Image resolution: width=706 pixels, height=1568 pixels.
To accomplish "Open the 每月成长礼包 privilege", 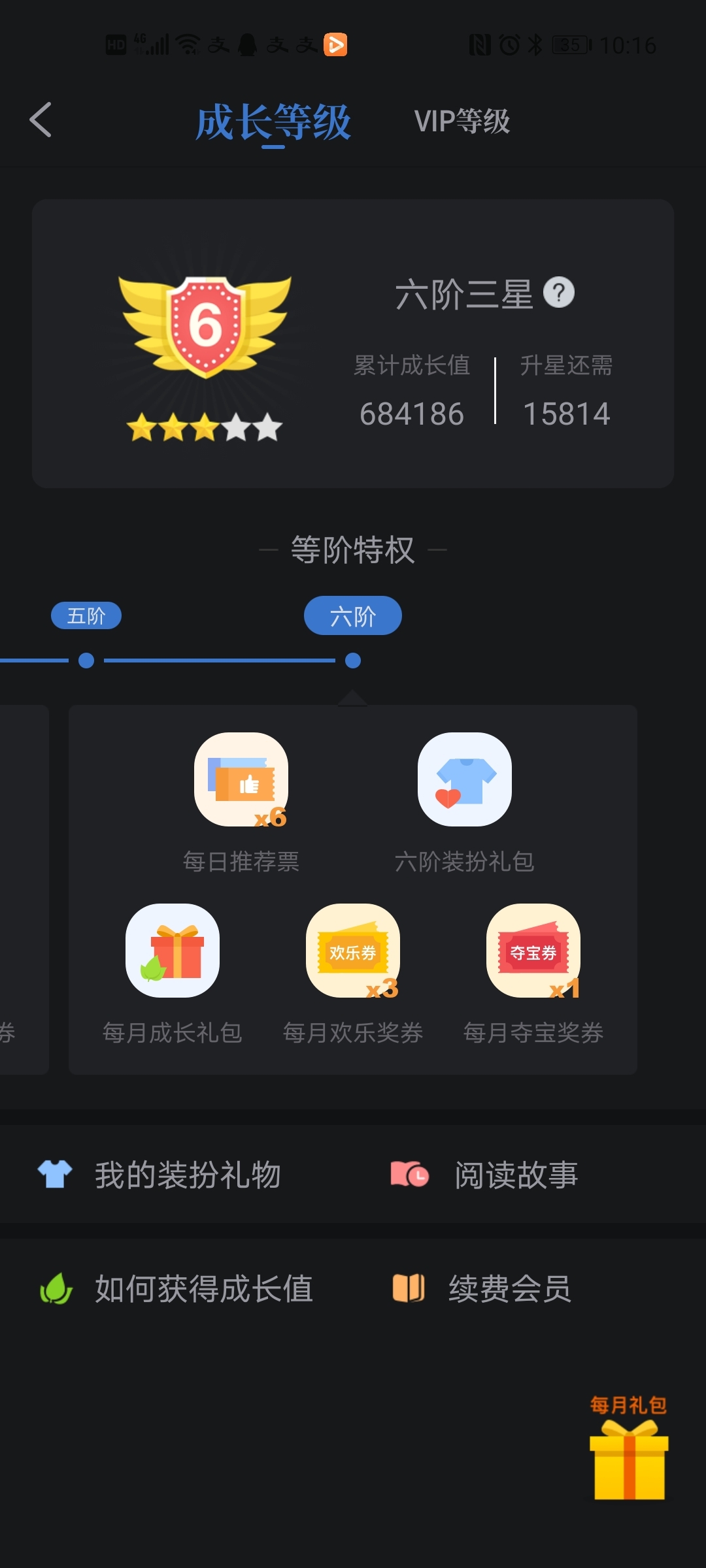I will (173, 974).
